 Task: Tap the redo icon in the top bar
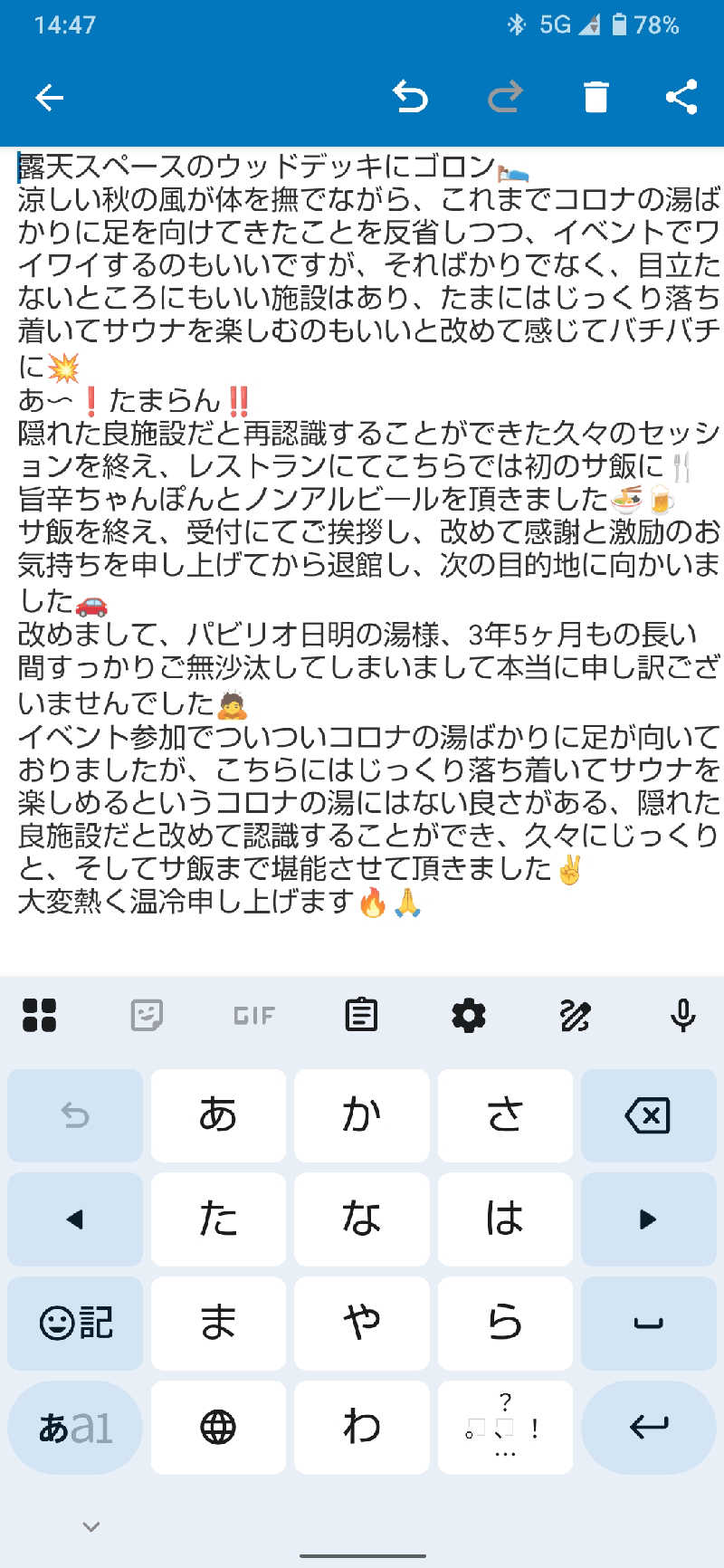[x=503, y=97]
